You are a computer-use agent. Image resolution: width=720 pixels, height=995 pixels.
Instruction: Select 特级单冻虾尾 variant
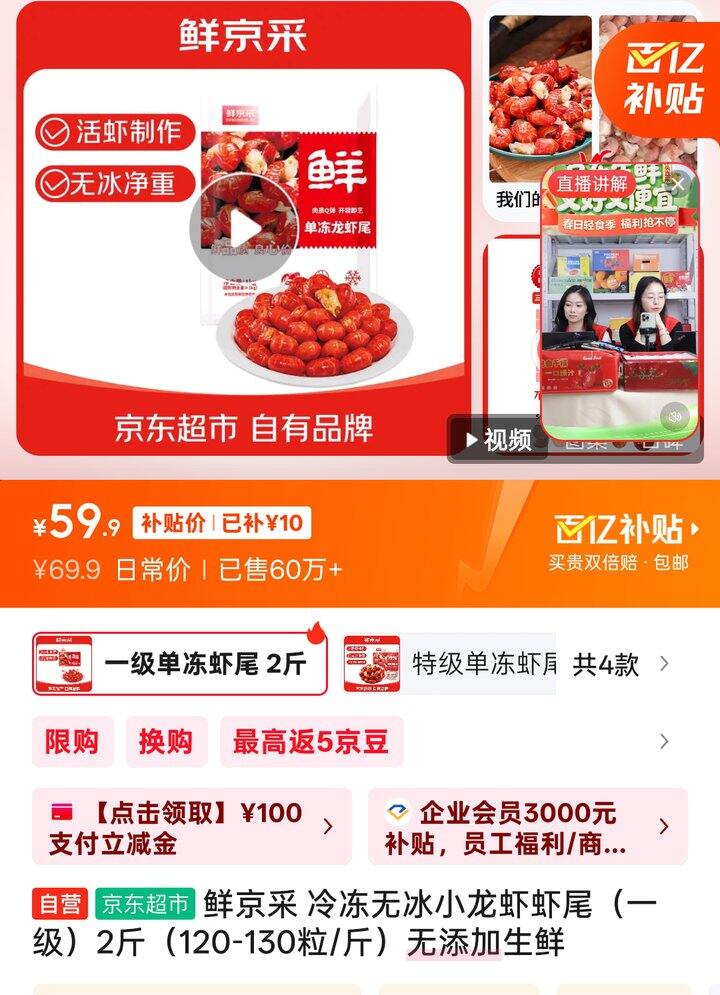pos(450,664)
